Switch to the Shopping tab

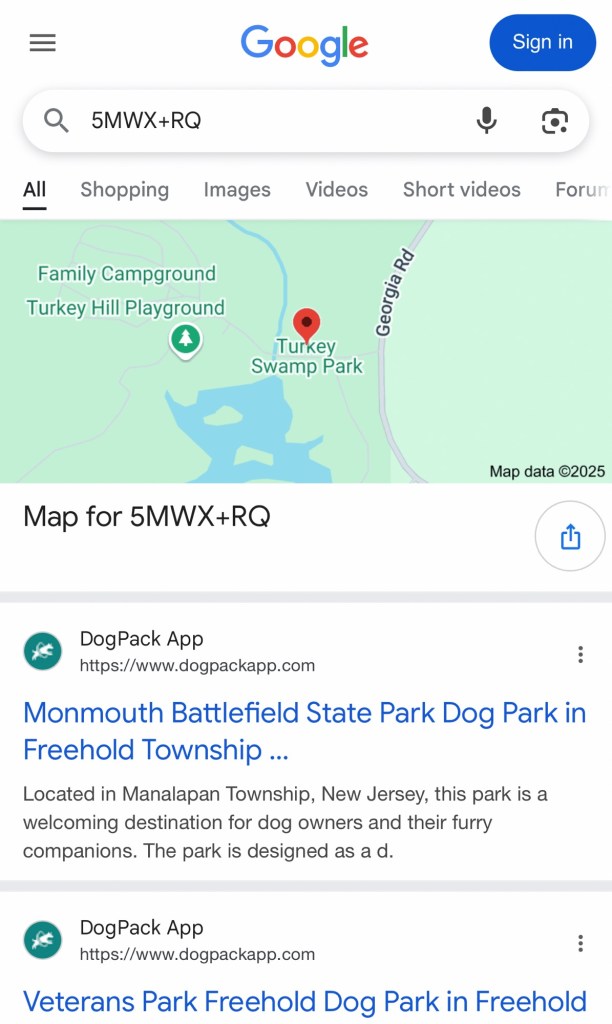[x=124, y=190]
